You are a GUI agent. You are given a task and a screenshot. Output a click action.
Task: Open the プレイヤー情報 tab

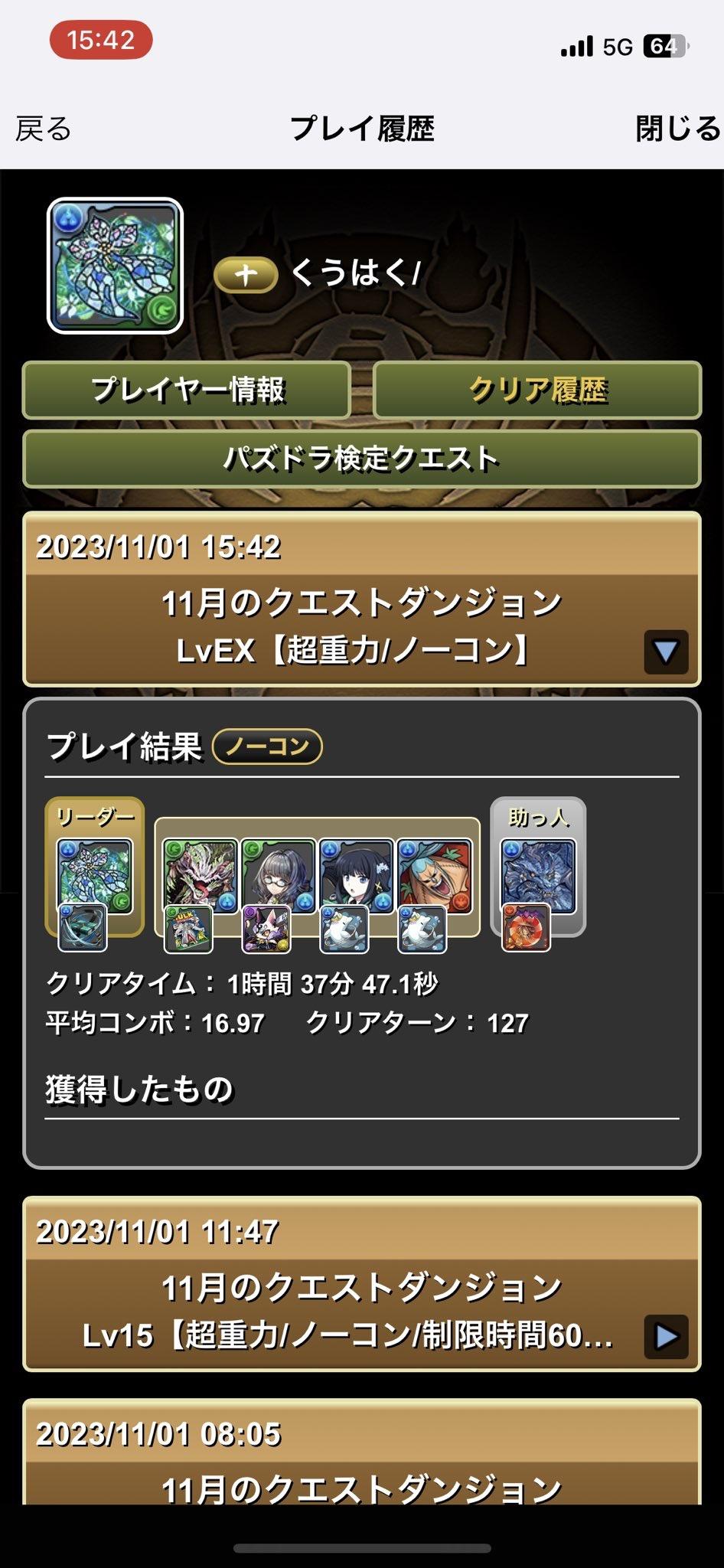(x=187, y=390)
